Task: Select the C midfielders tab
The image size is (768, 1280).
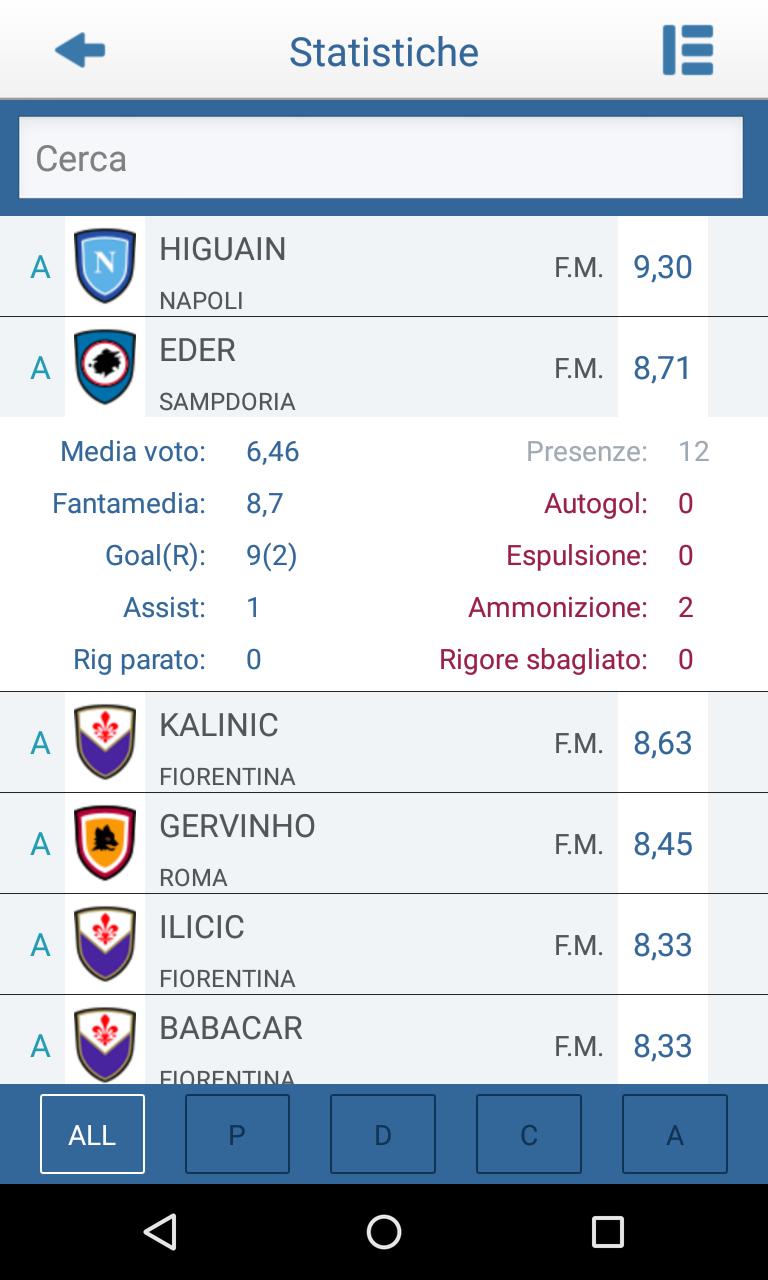Action: (x=529, y=1134)
